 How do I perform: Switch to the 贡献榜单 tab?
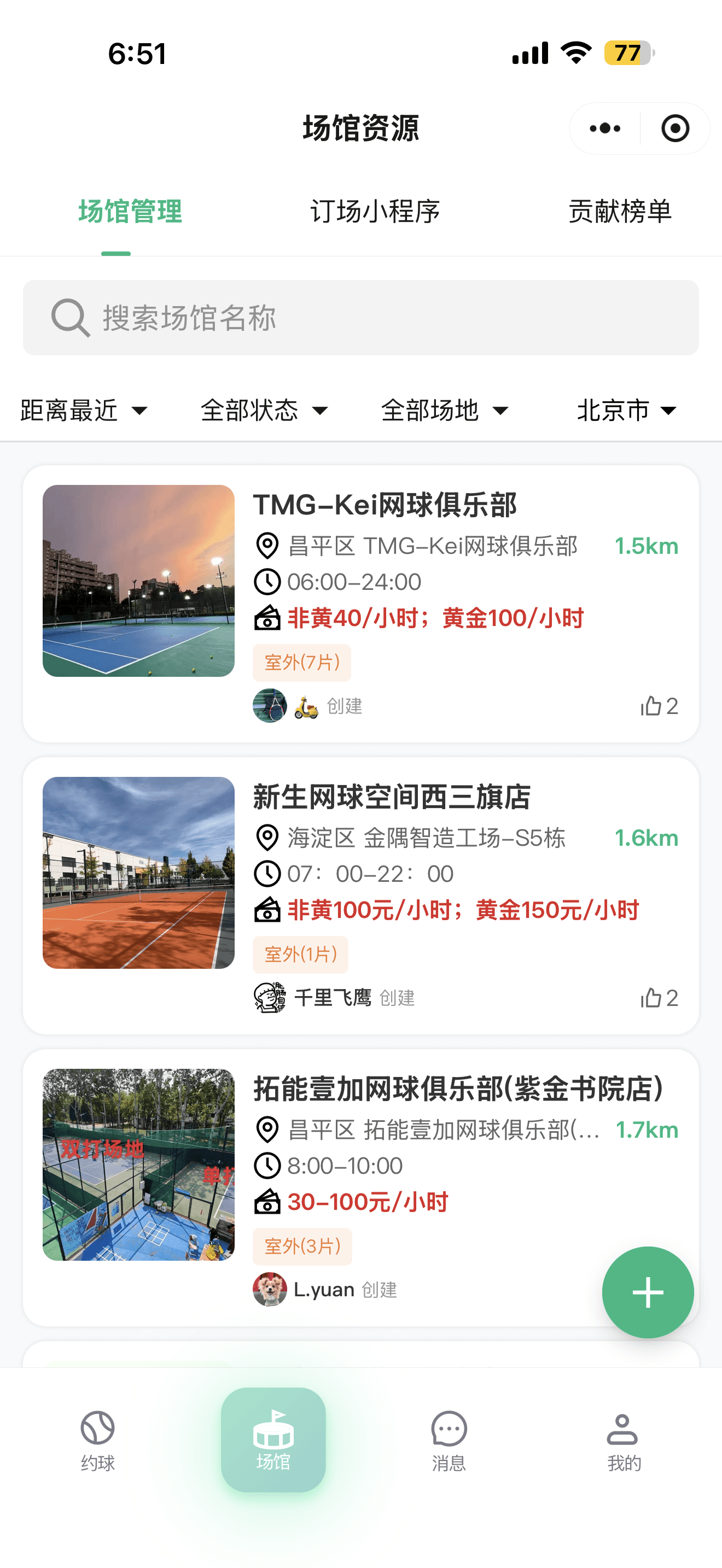click(620, 212)
